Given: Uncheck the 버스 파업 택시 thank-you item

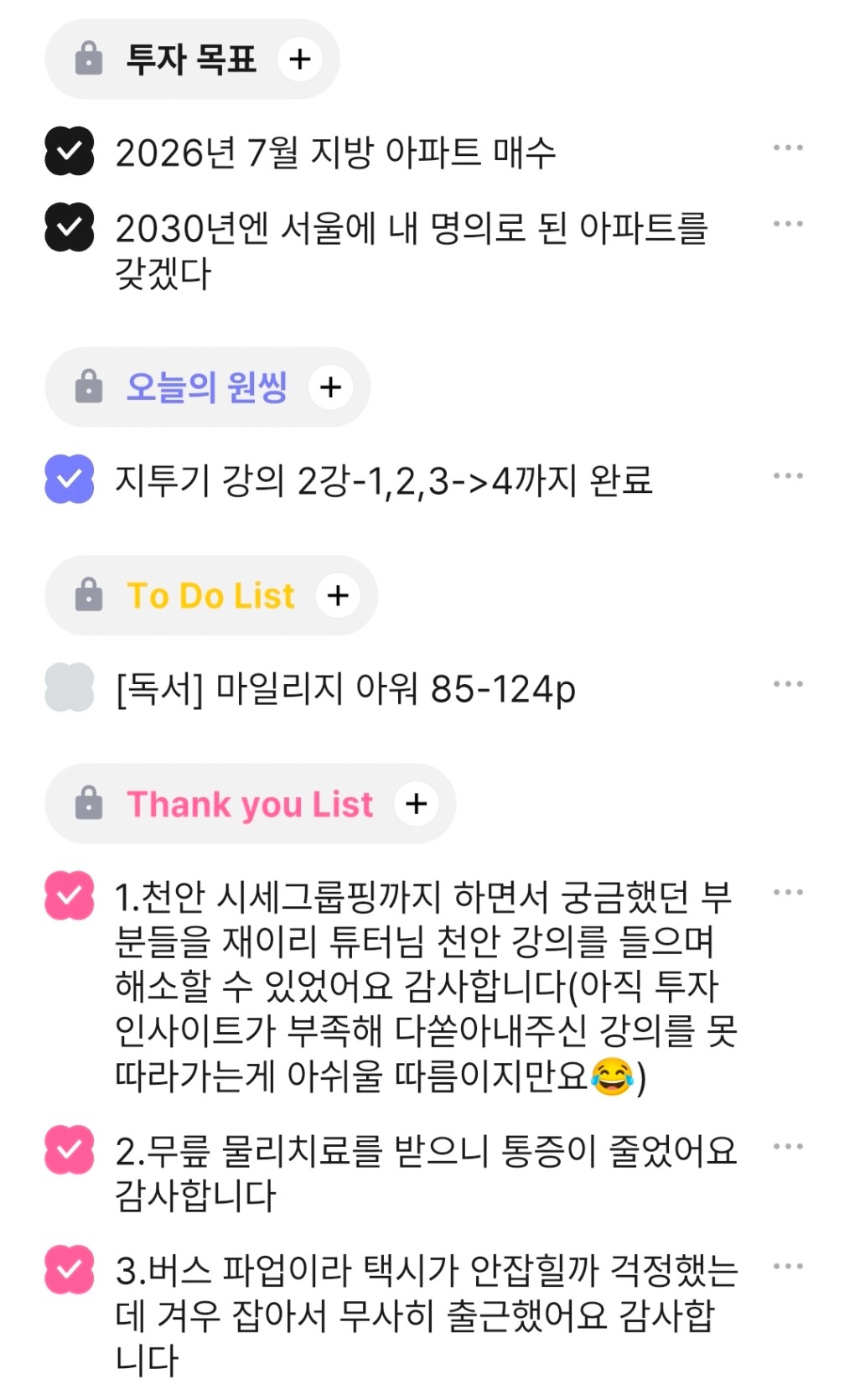Looking at the screenshot, I should [x=70, y=1269].
